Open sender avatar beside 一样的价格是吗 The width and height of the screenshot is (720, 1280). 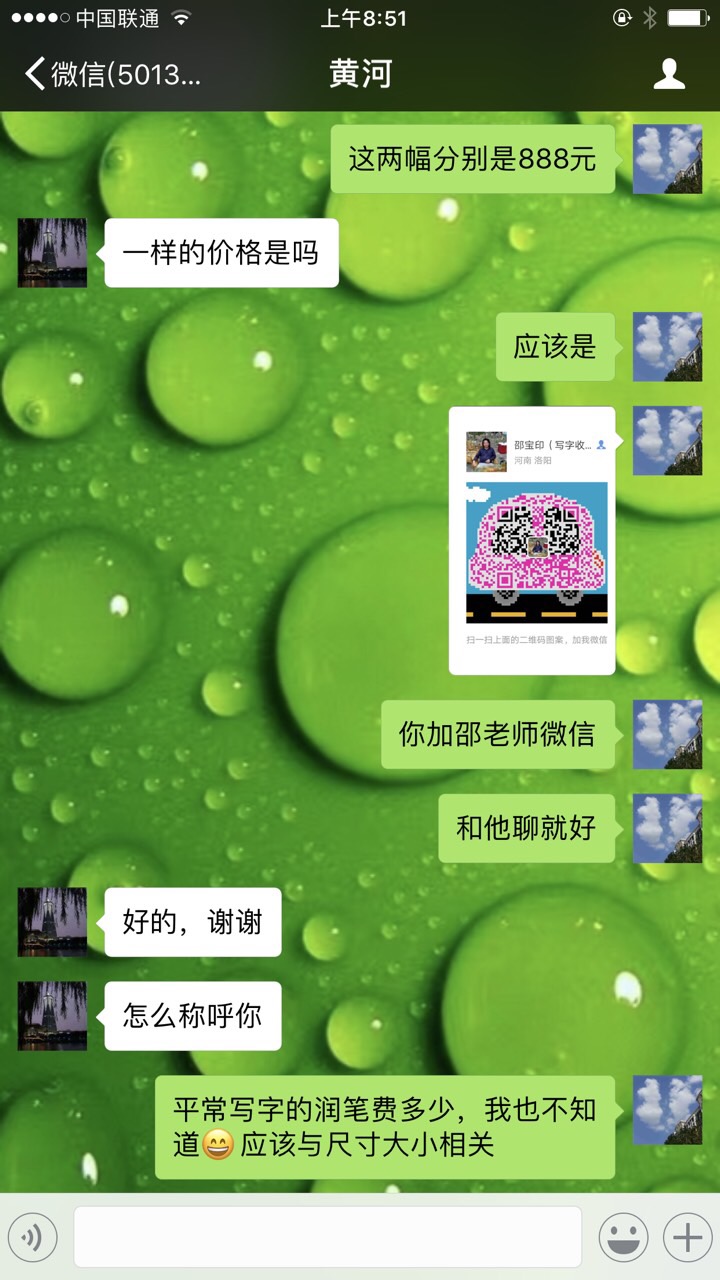point(53,253)
